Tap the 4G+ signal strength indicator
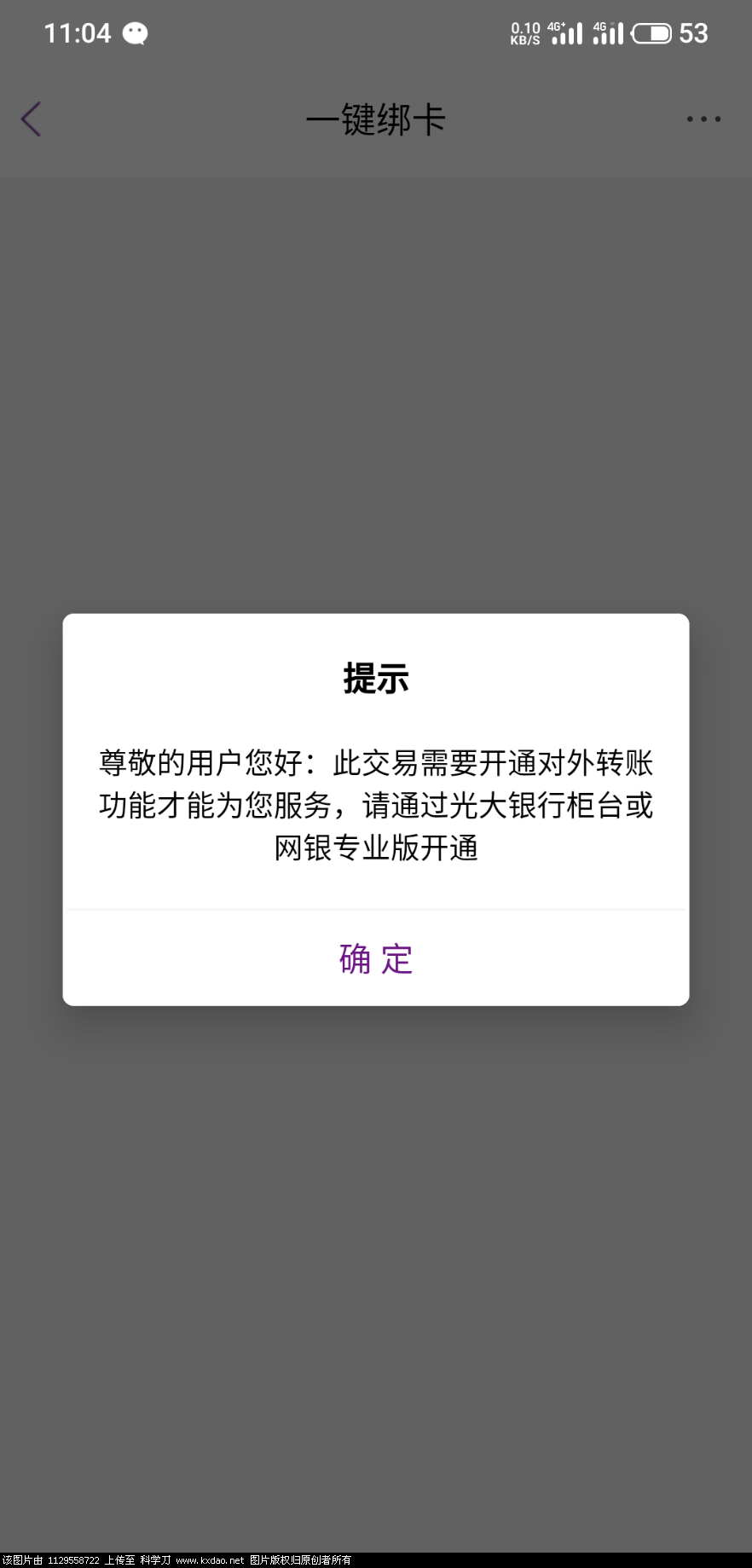 click(565, 32)
